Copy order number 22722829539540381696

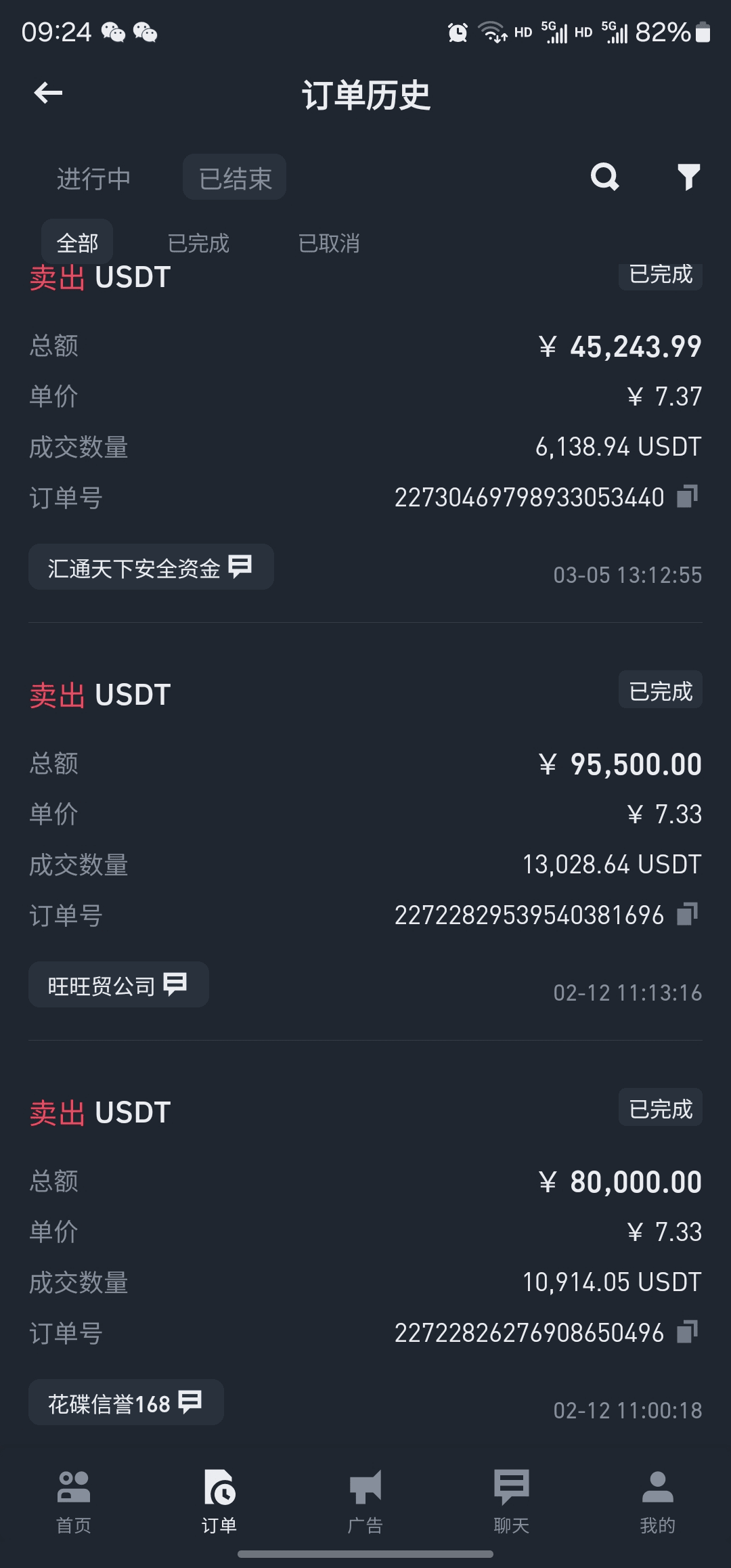[x=687, y=914]
